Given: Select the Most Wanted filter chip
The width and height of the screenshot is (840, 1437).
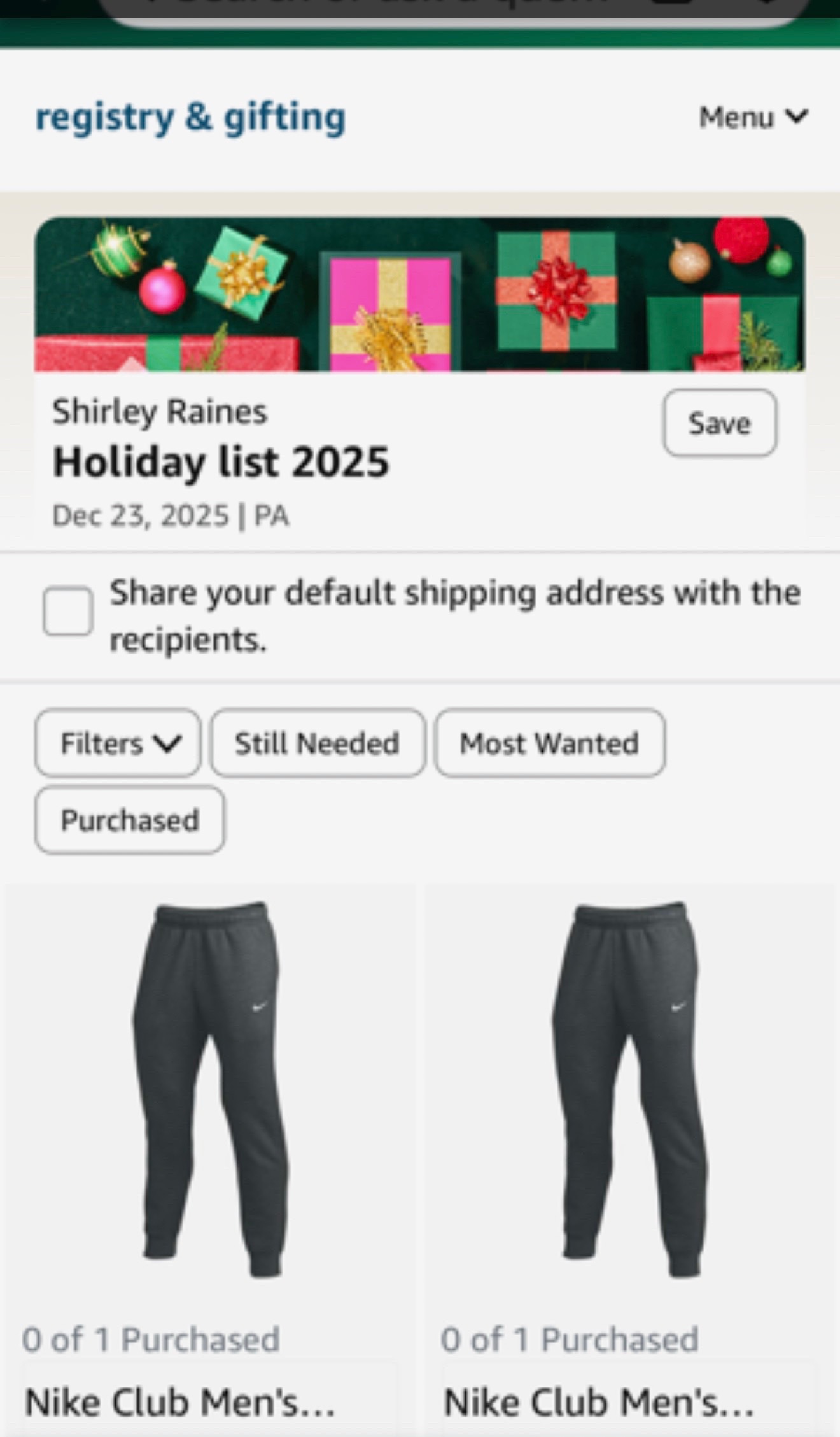Looking at the screenshot, I should [x=549, y=743].
